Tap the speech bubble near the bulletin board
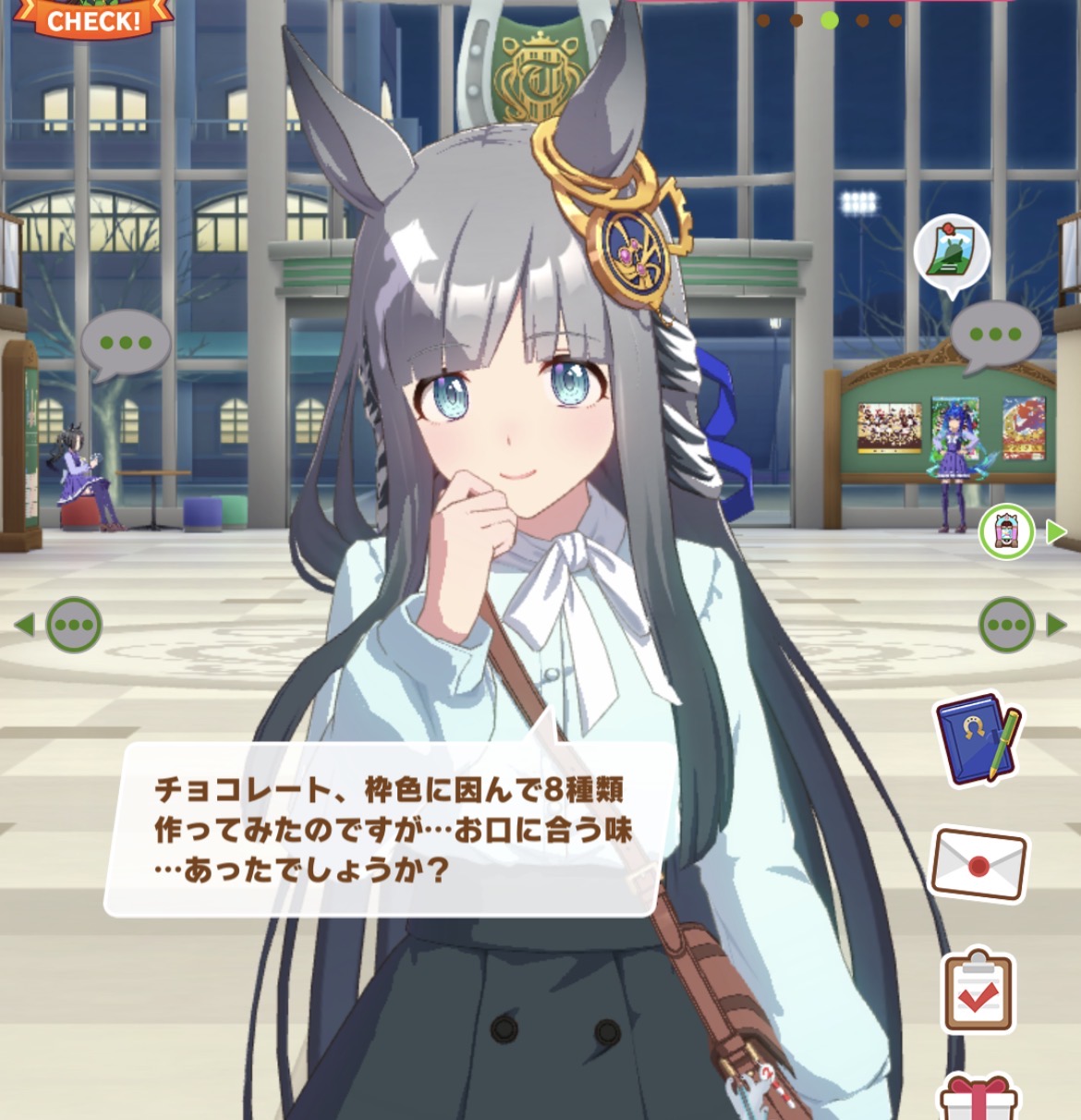Image resolution: width=1081 pixels, height=1120 pixels. (x=994, y=335)
